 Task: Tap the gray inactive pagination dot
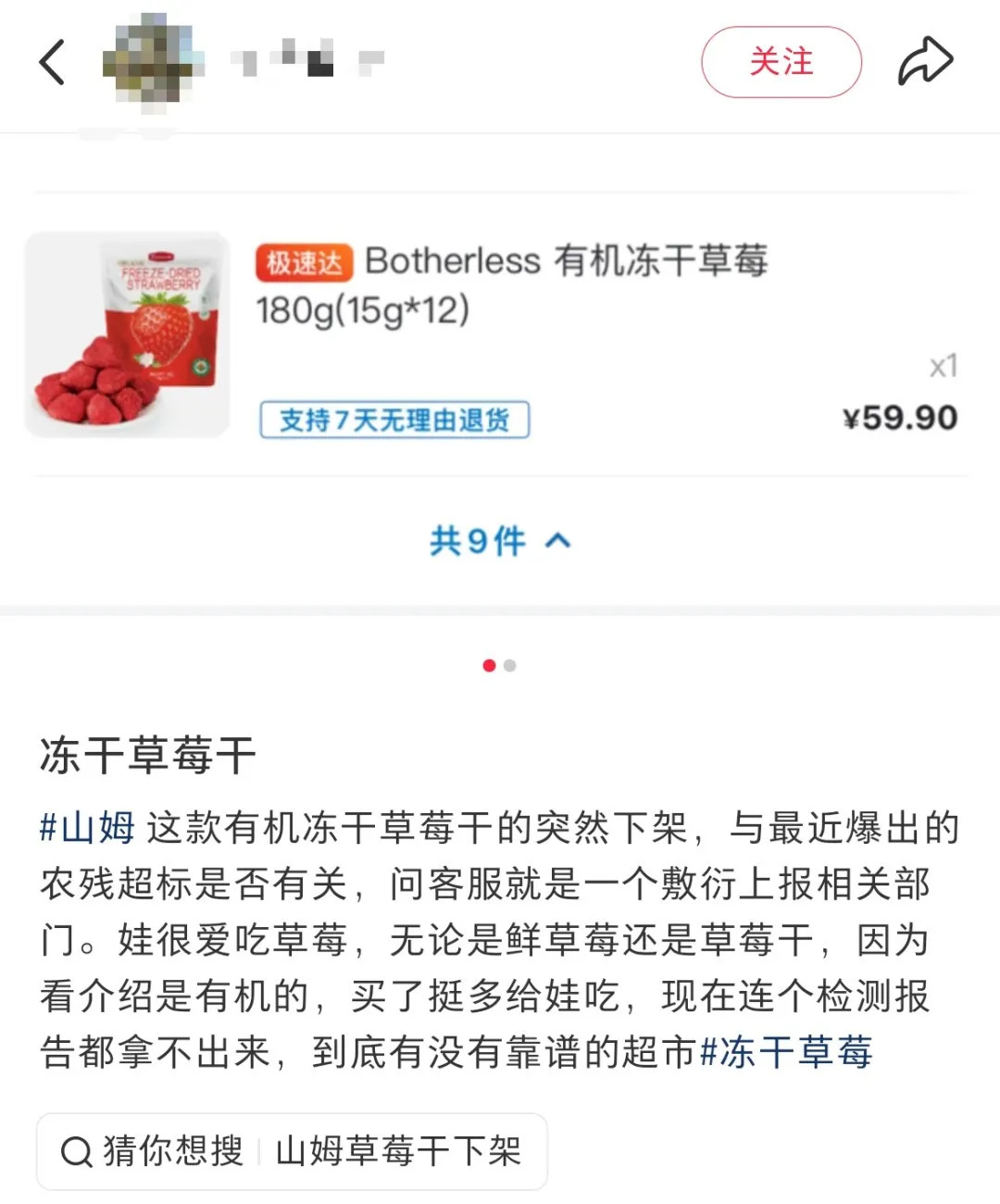click(x=510, y=665)
